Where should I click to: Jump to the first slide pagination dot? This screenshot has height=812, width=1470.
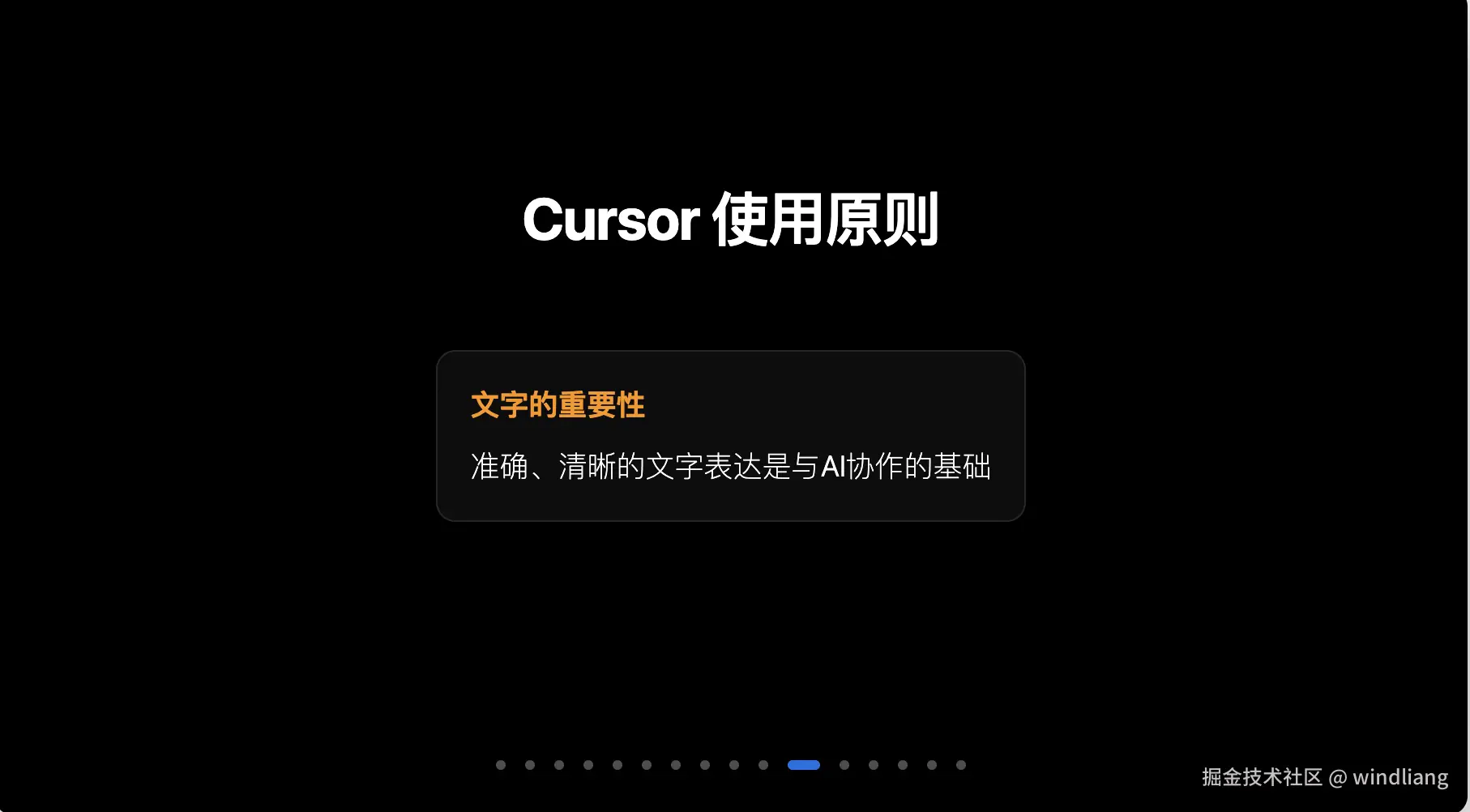coord(501,765)
